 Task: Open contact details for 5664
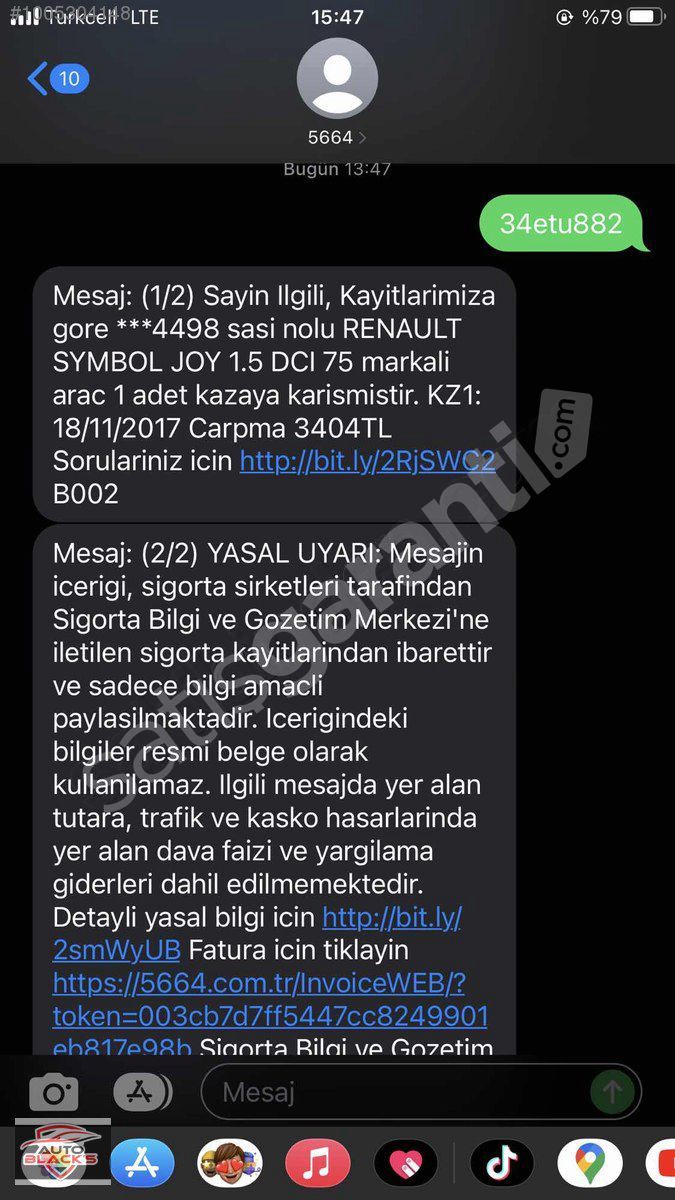[337, 93]
